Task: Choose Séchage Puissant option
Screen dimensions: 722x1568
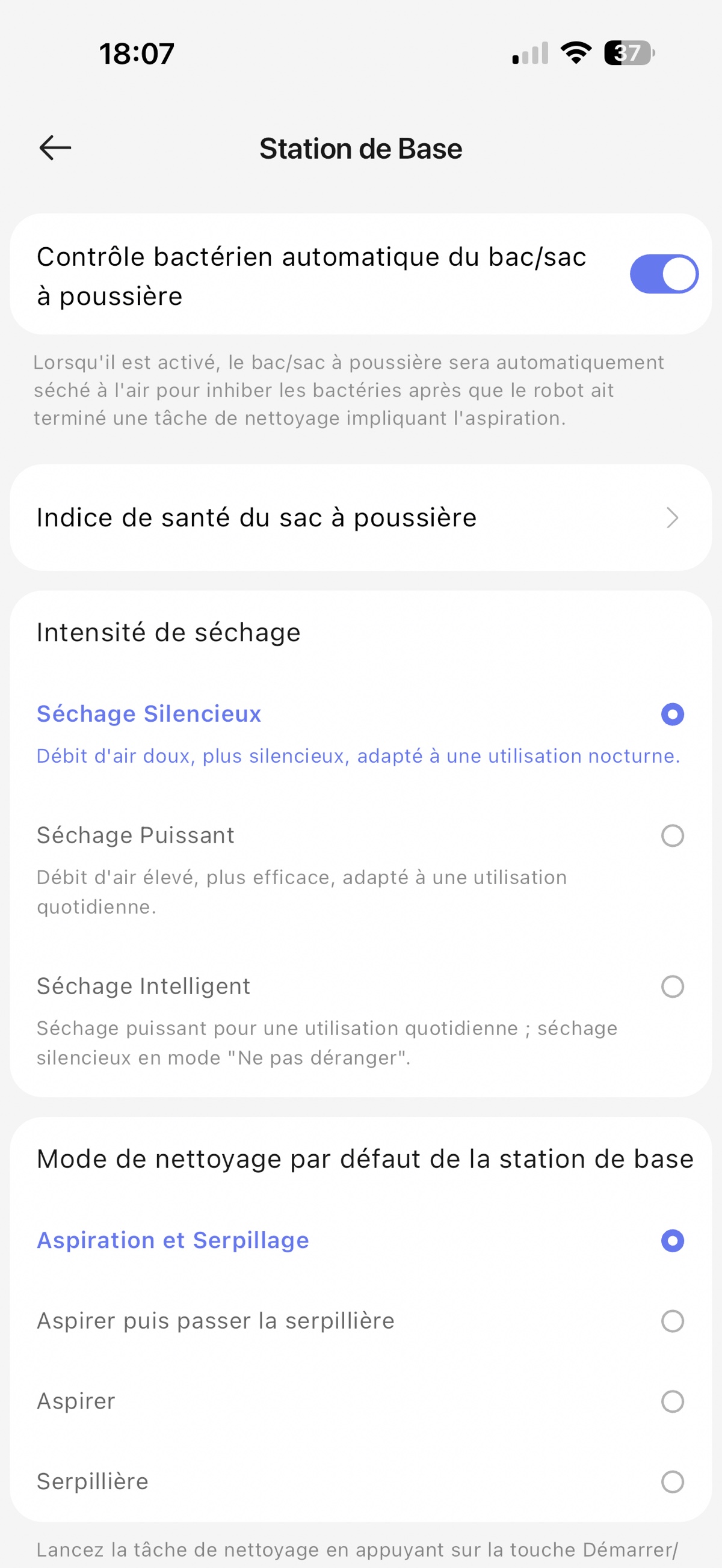Action: click(x=672, y=836)
